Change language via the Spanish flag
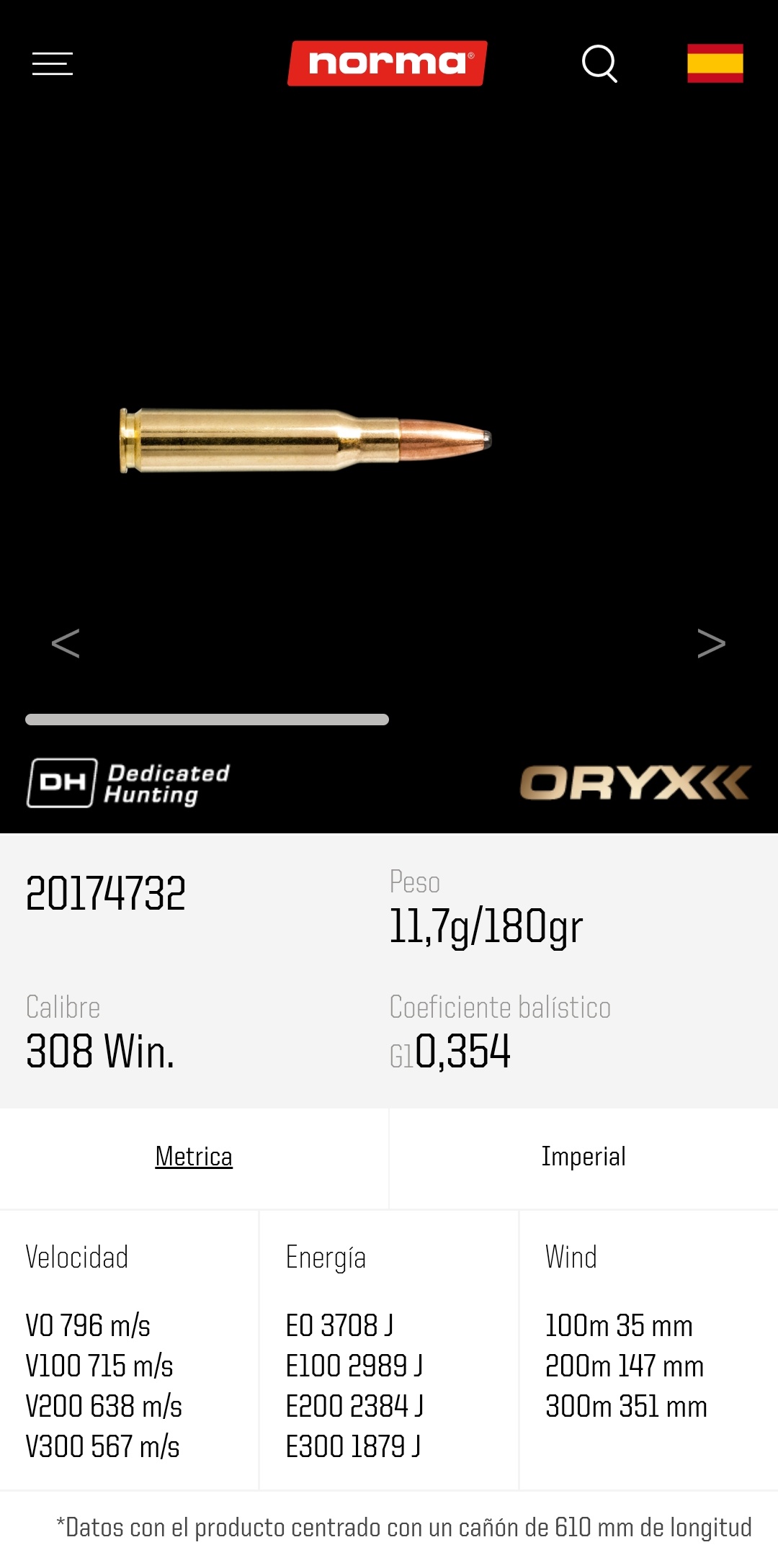The image size is (778, 1568). 715,63
